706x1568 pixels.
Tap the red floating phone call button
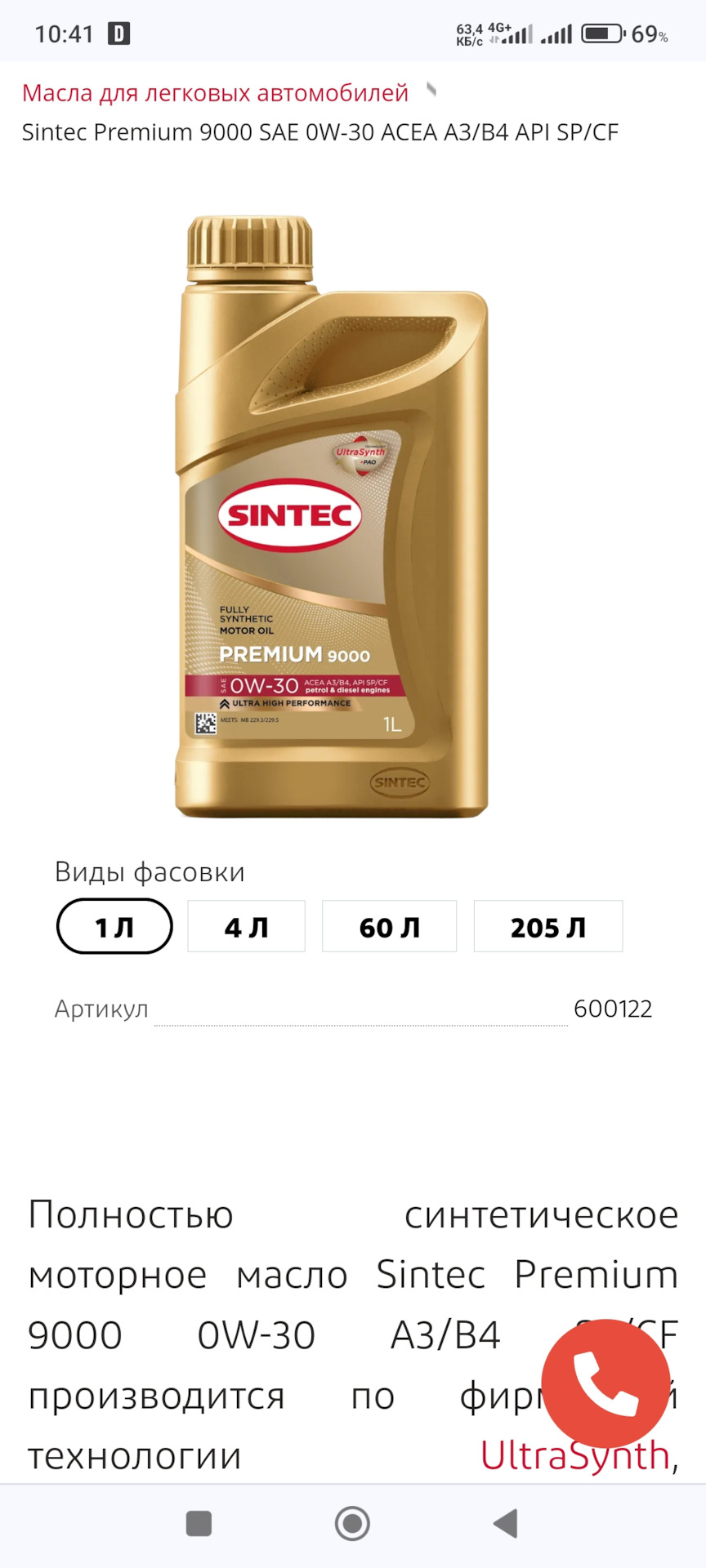coord(605,1383)
